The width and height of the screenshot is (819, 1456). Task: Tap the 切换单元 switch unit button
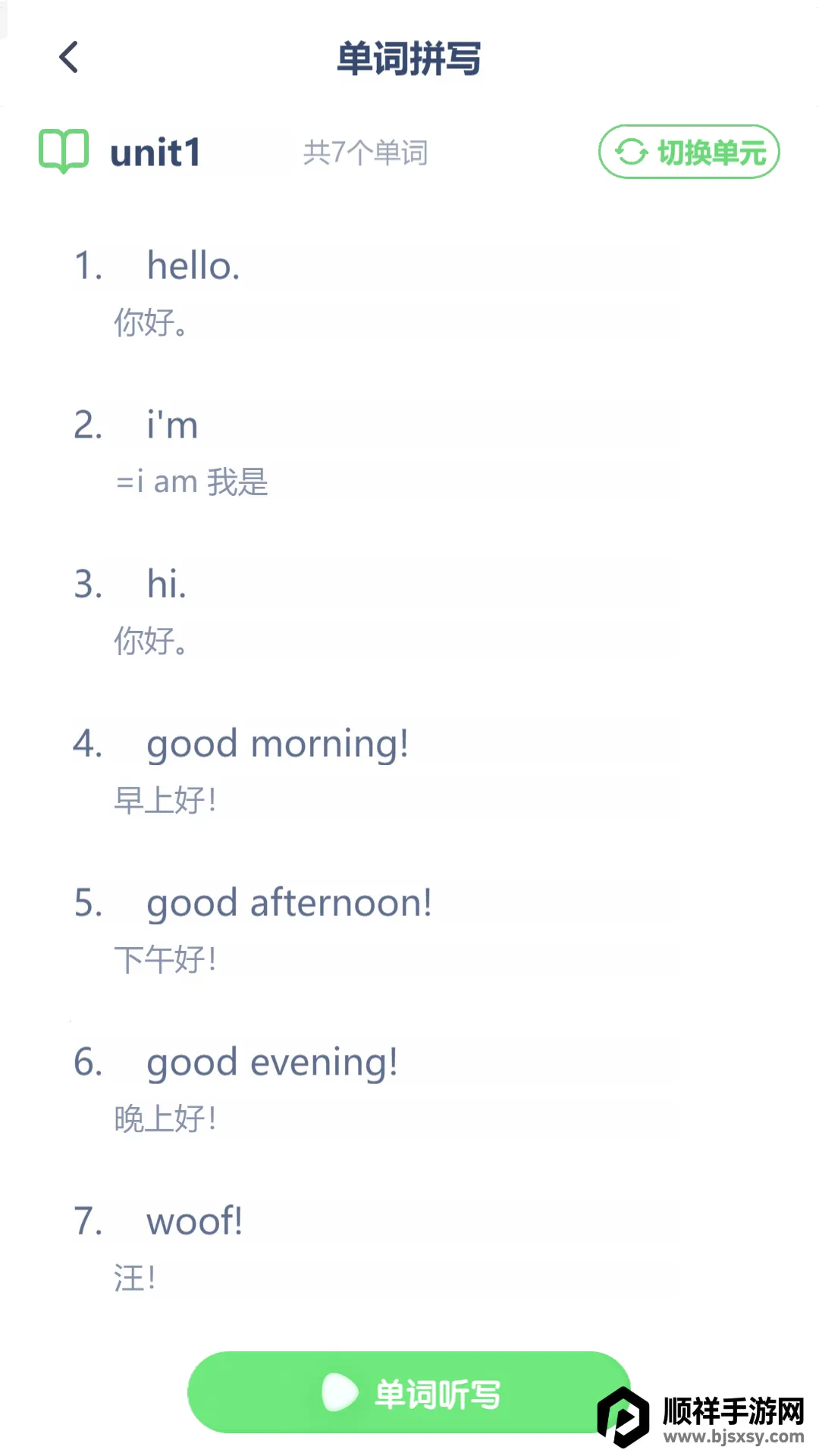click(x=689, y=152)
